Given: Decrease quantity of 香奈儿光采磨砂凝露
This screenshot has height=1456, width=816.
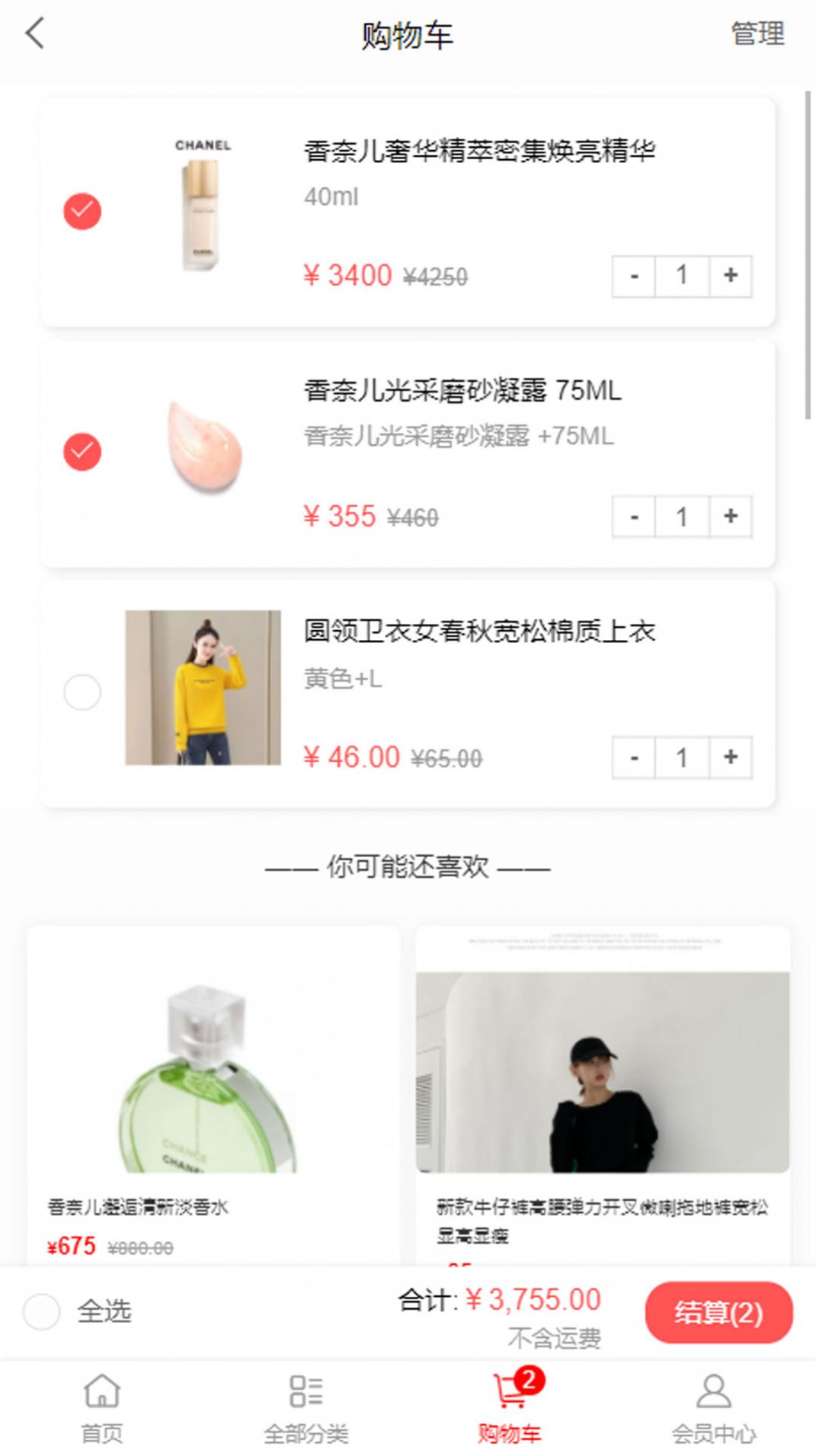Looking at the screenshot, I should tap(633, 516).
